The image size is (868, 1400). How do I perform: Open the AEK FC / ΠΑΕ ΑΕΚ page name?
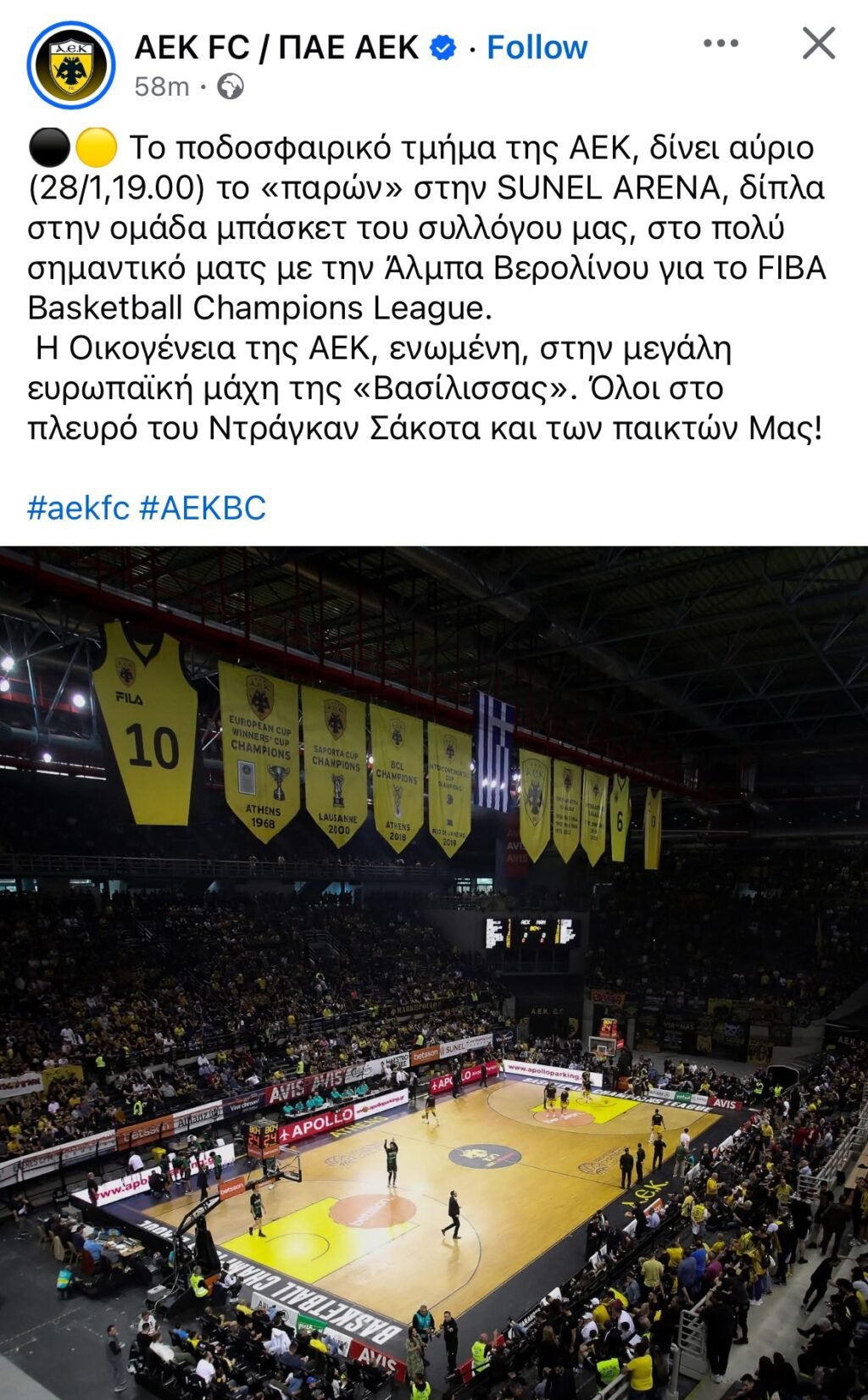tap(276, 47)
